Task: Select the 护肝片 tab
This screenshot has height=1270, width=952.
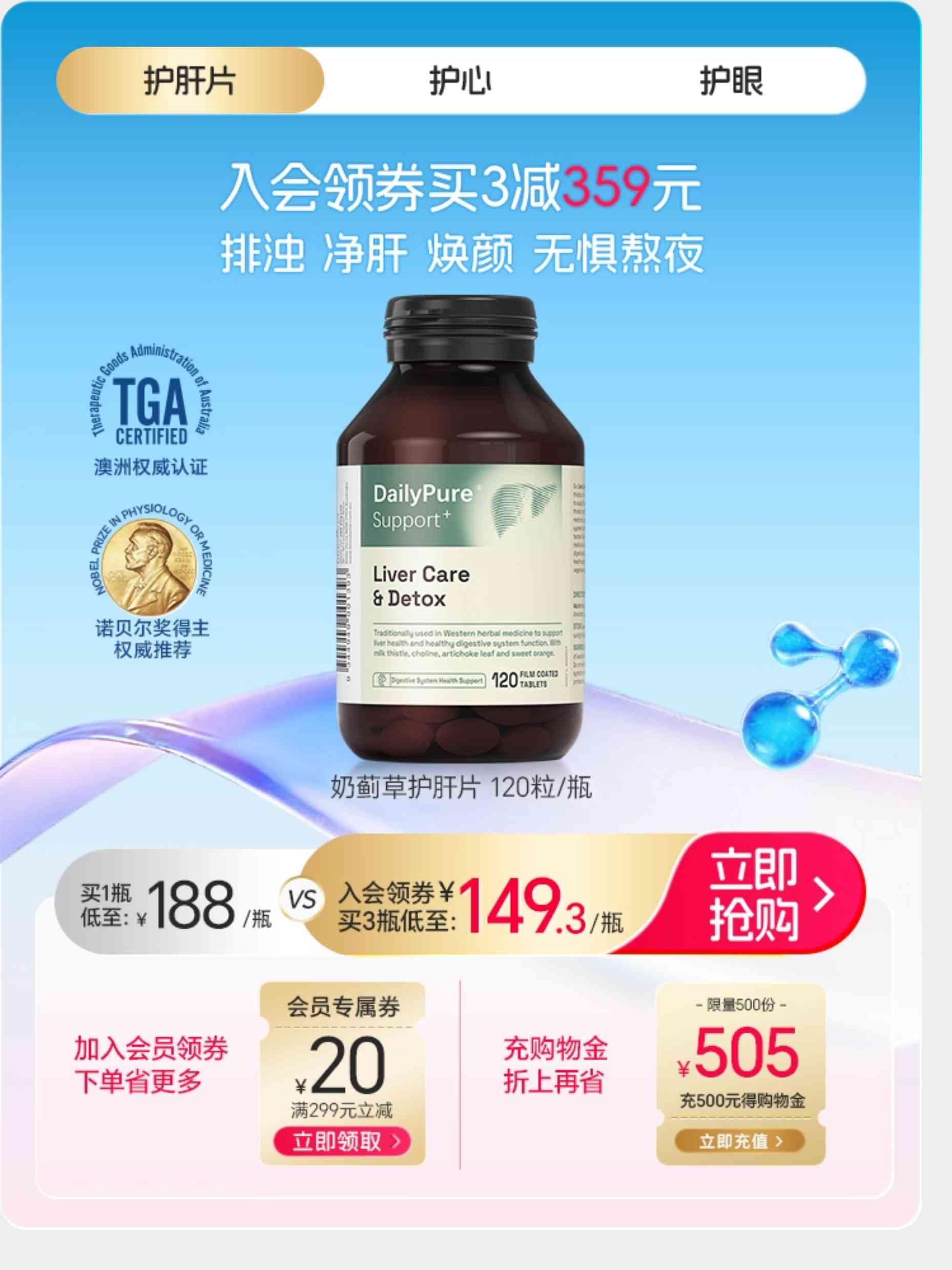Action: (190, 80)
